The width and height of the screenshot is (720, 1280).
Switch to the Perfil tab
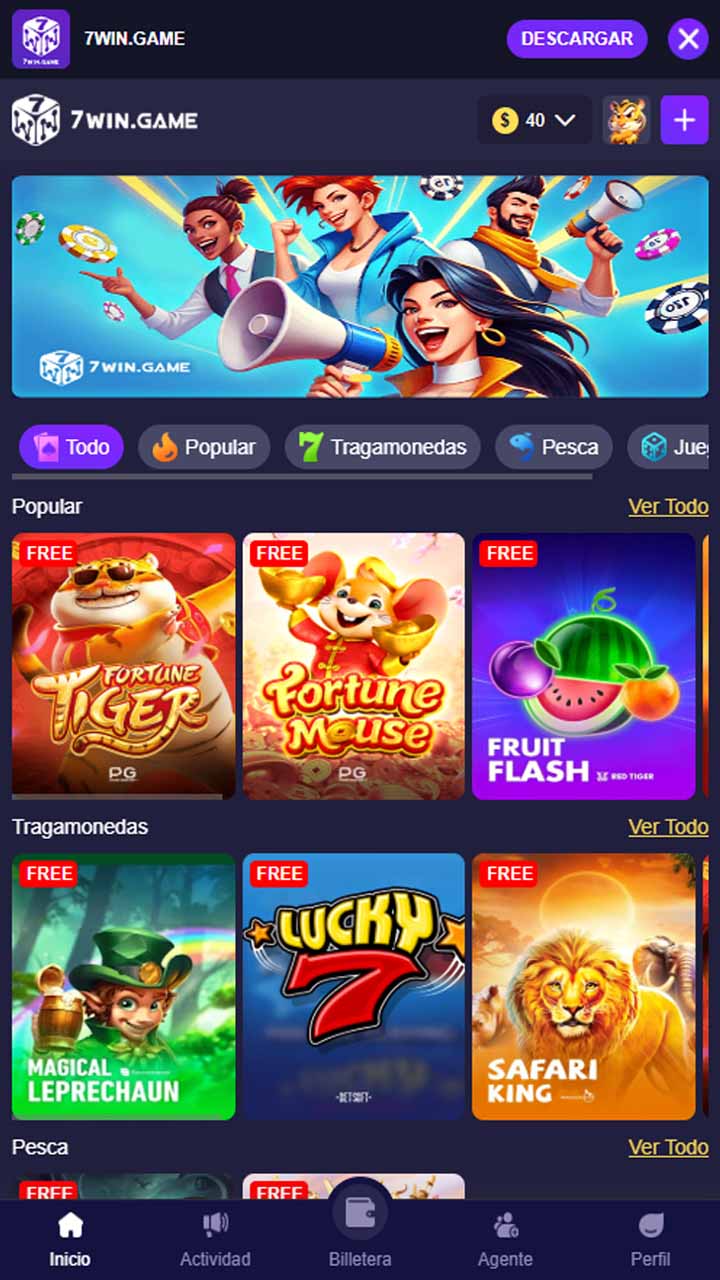(650, 1238)
